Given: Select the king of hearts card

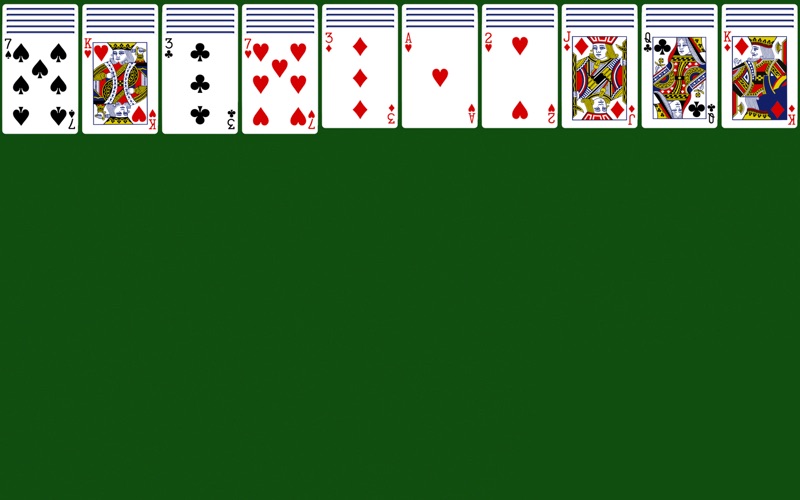Looking at the screenshot, I should (x=120, y=83).
